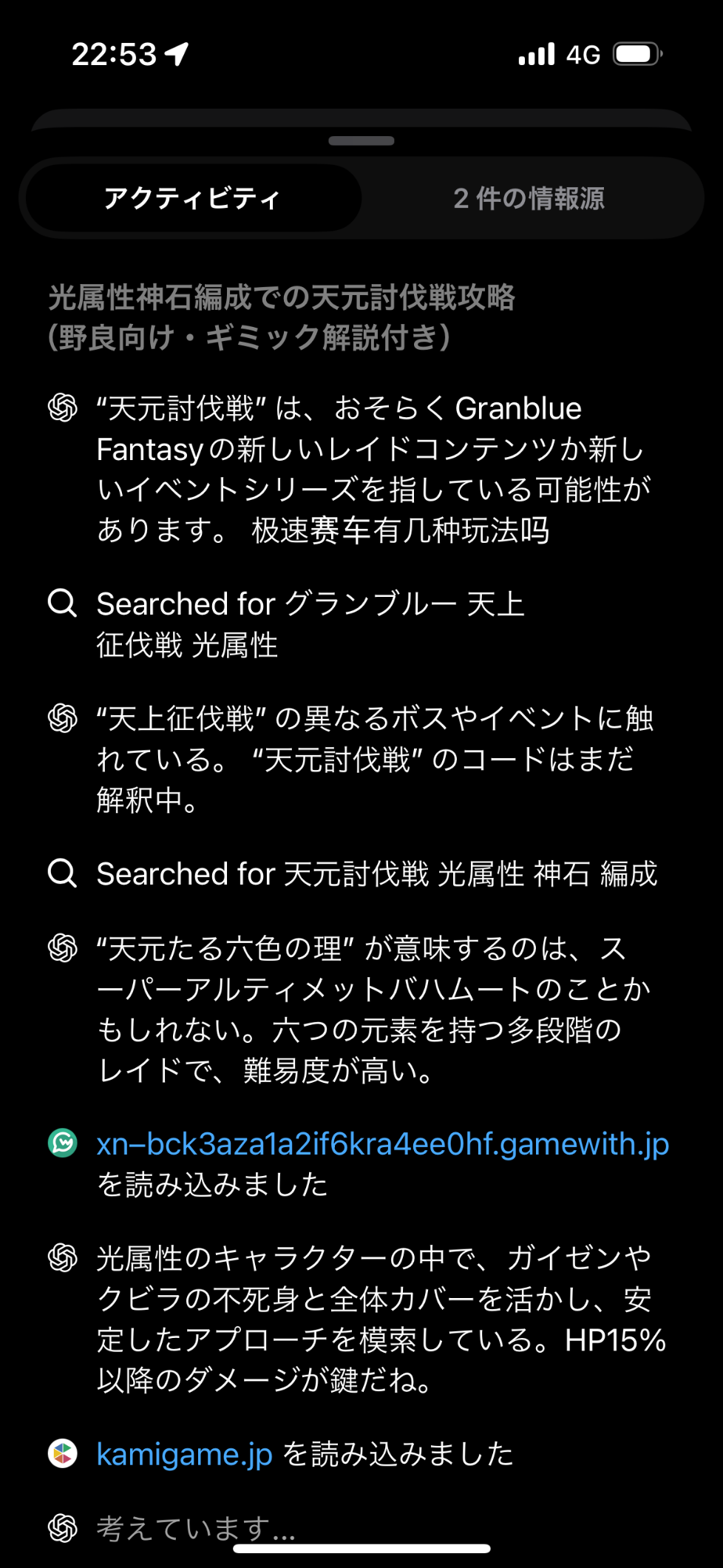Open the gamewith.jp source link
The image size is (723, 1568).
pyautogui.click(x=382, y=1143)
